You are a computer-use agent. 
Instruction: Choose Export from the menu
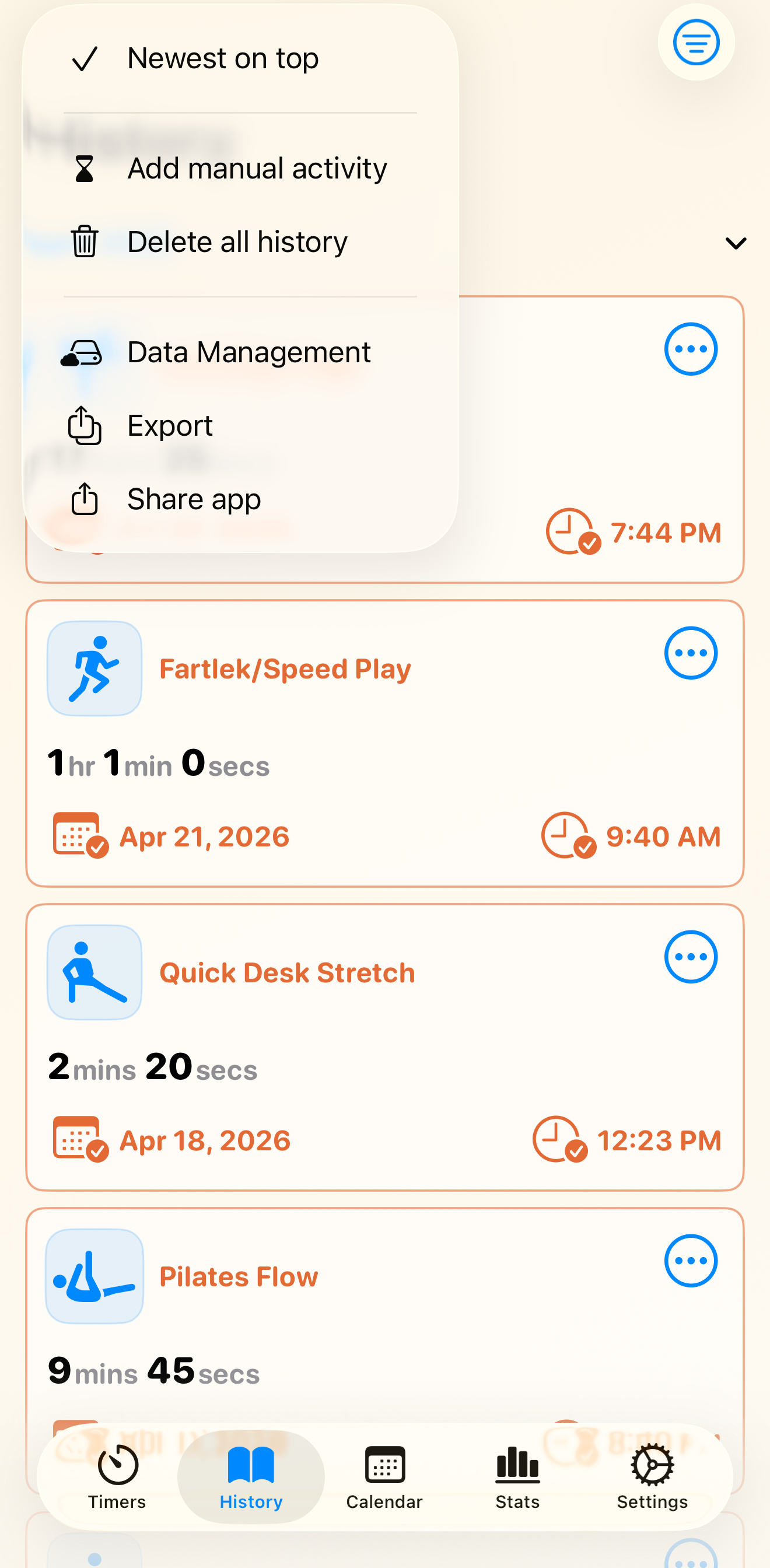click(x=170, y=425)
